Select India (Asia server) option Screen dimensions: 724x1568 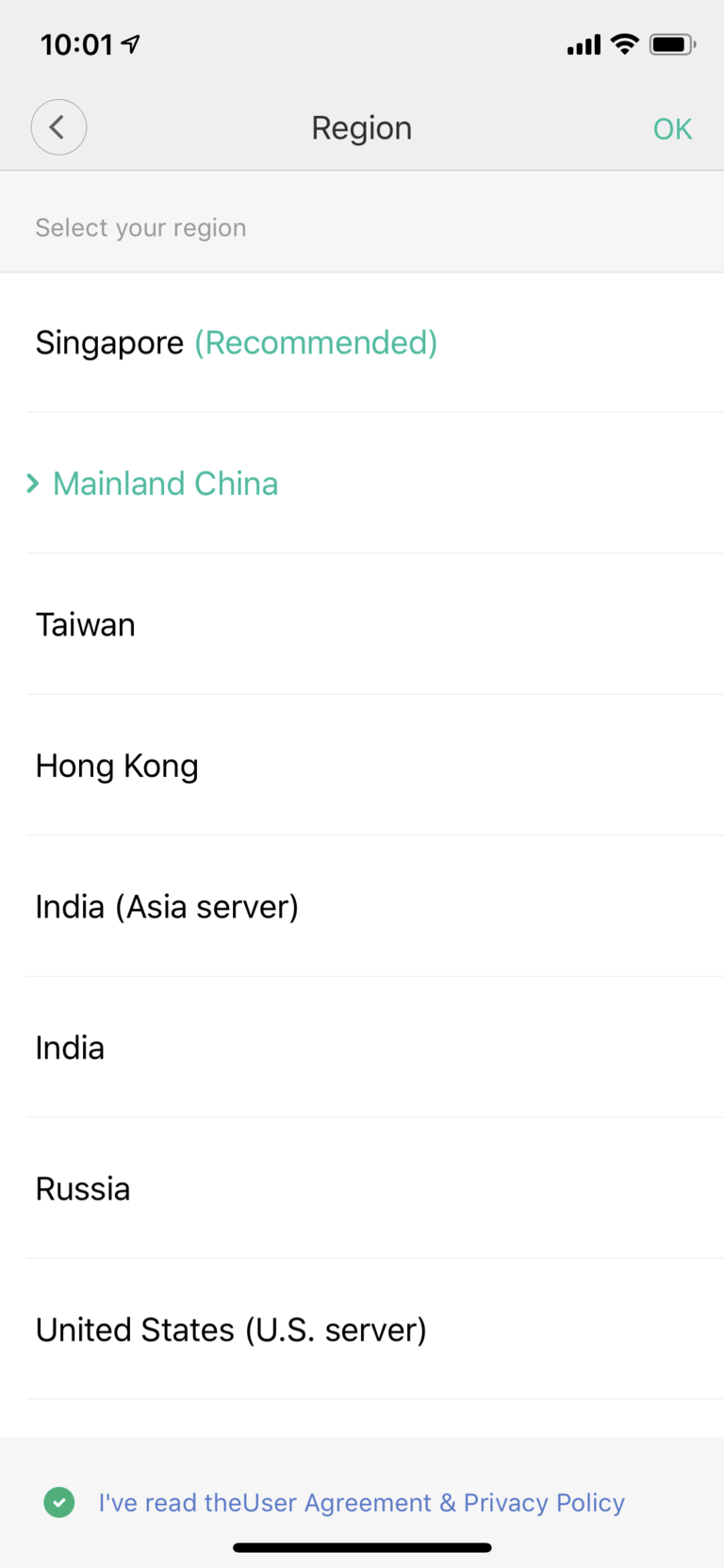point(167,906)
